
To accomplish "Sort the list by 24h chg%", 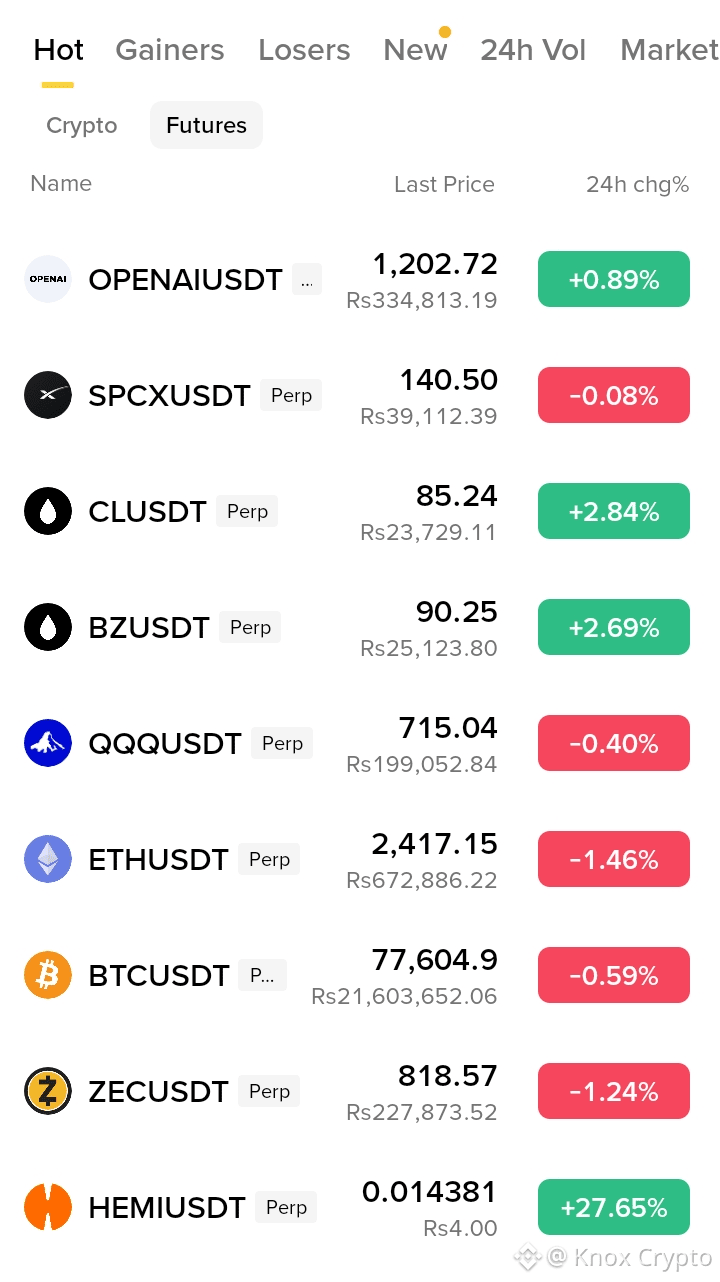I will coord(637,184).
